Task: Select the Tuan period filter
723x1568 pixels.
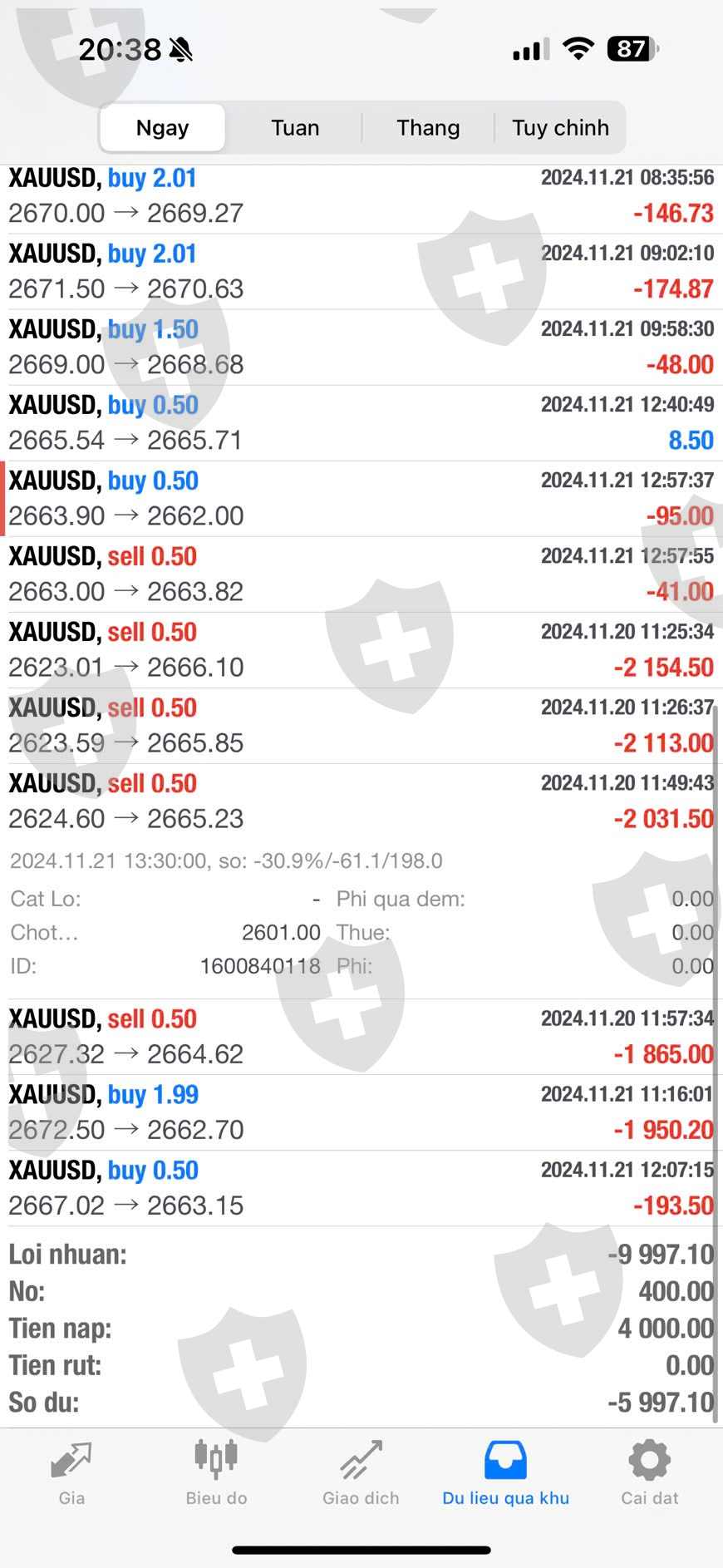Action: (295, 128)
